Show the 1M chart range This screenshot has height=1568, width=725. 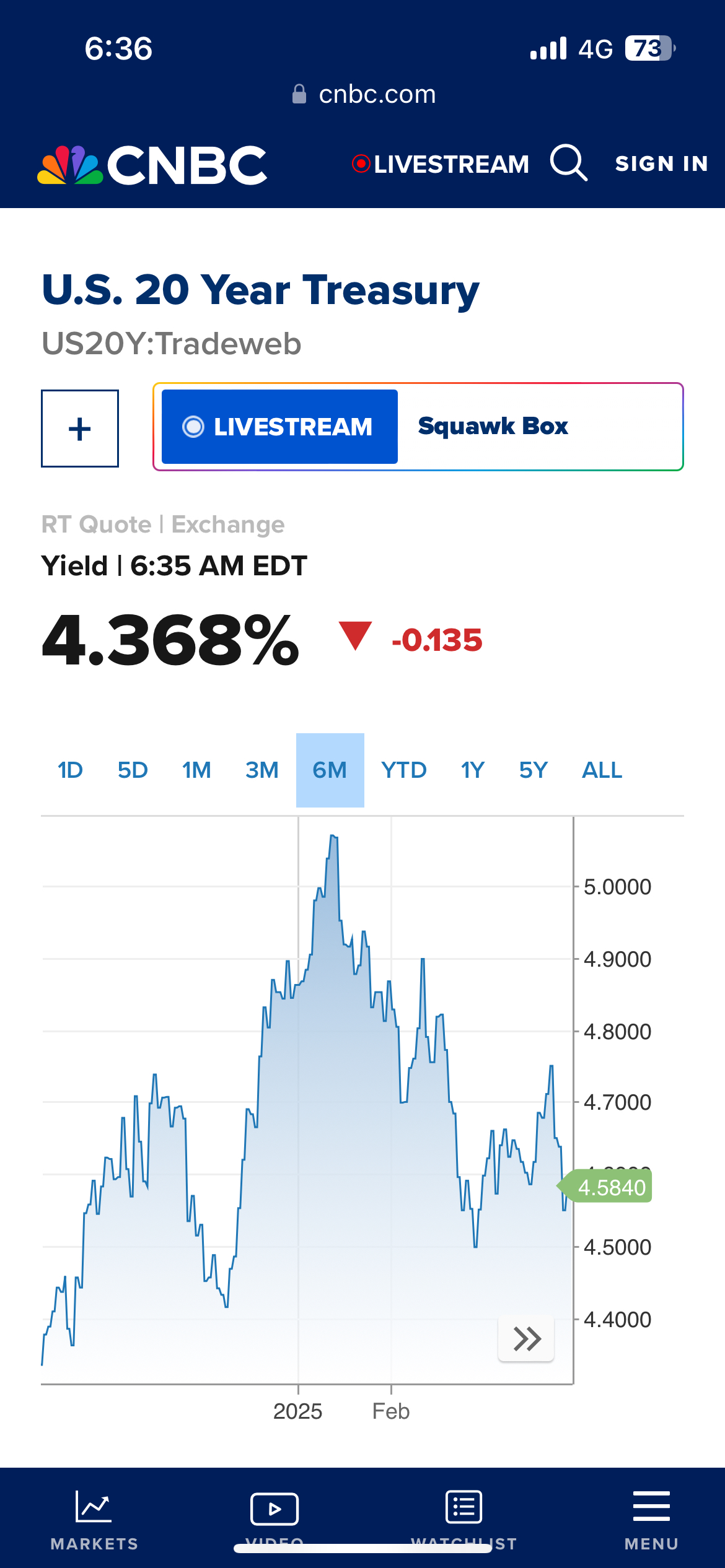coord(196,770)
